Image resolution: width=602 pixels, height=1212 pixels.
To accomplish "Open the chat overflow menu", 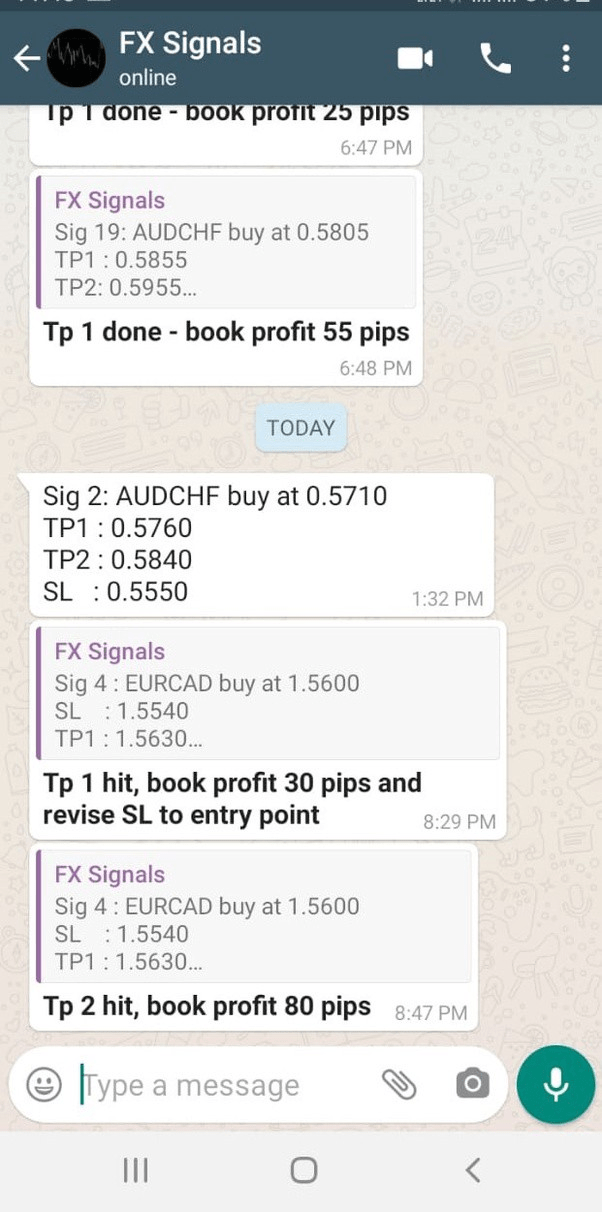I will (x=566, y=59).
